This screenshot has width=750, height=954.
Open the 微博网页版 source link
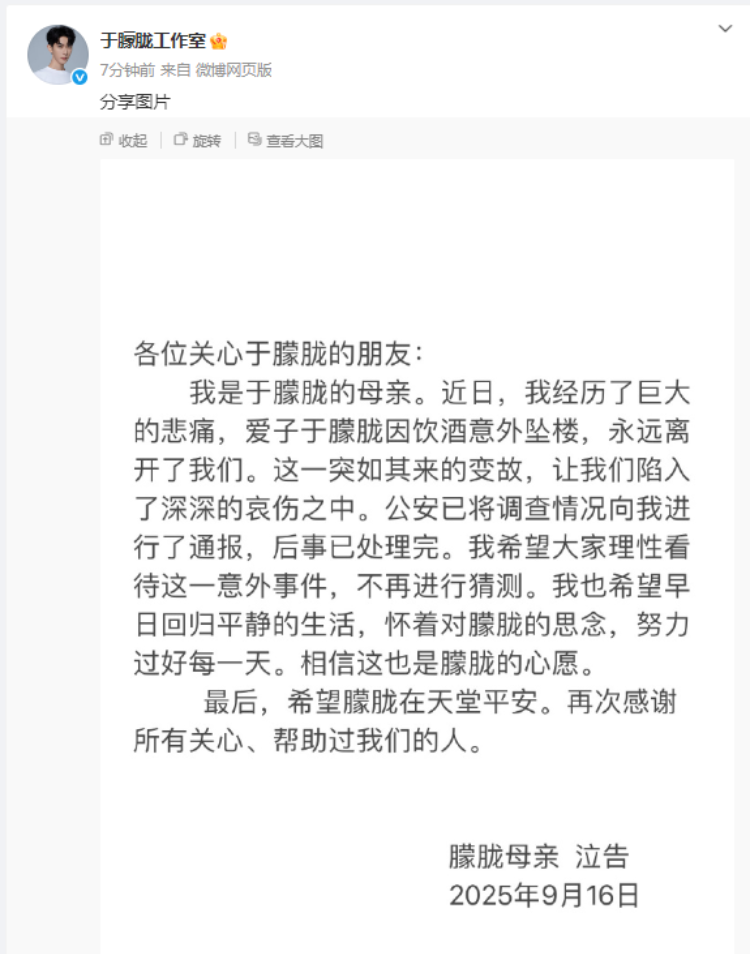(x=233, y=70)
